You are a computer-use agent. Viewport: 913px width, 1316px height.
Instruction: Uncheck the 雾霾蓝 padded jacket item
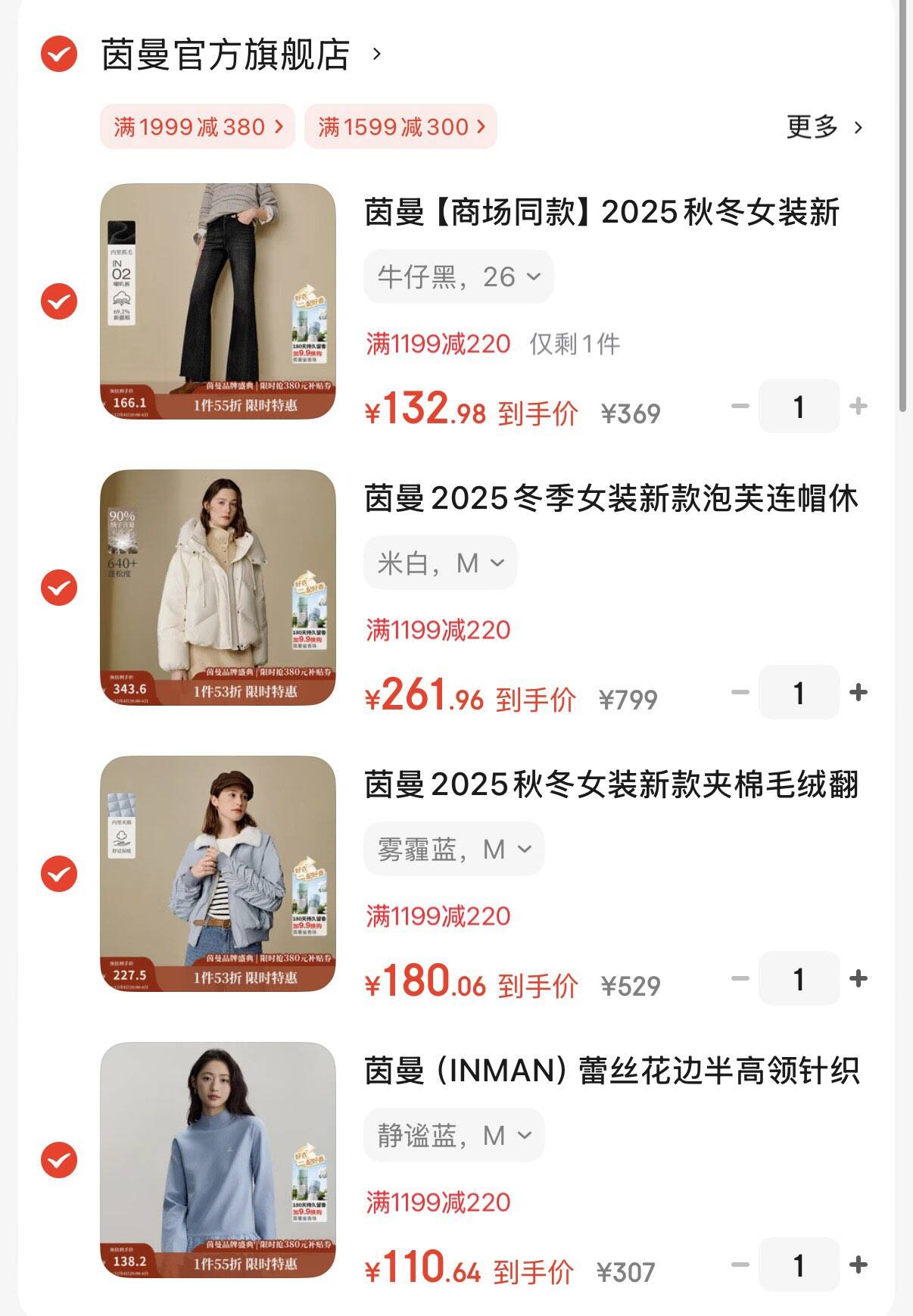pos(59,874)
